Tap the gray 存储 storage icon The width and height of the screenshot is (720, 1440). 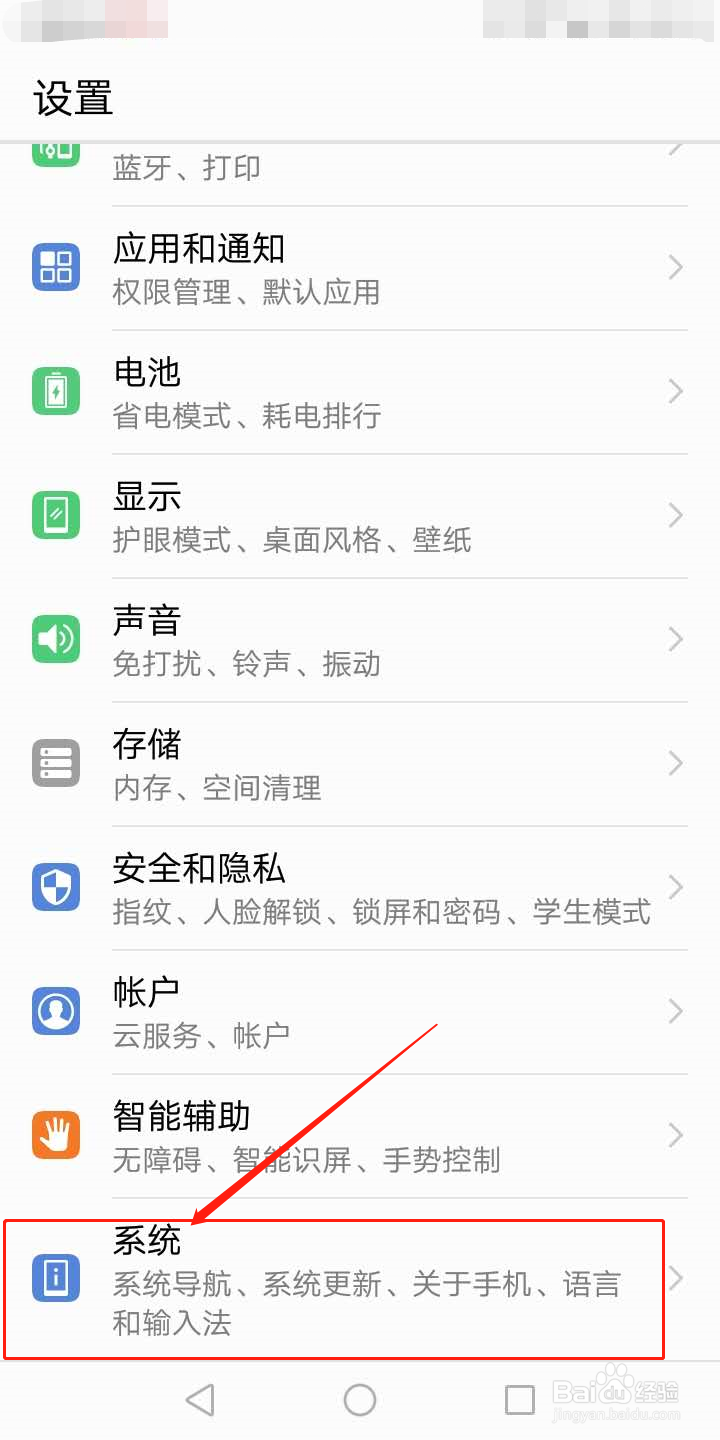[56, 763]
